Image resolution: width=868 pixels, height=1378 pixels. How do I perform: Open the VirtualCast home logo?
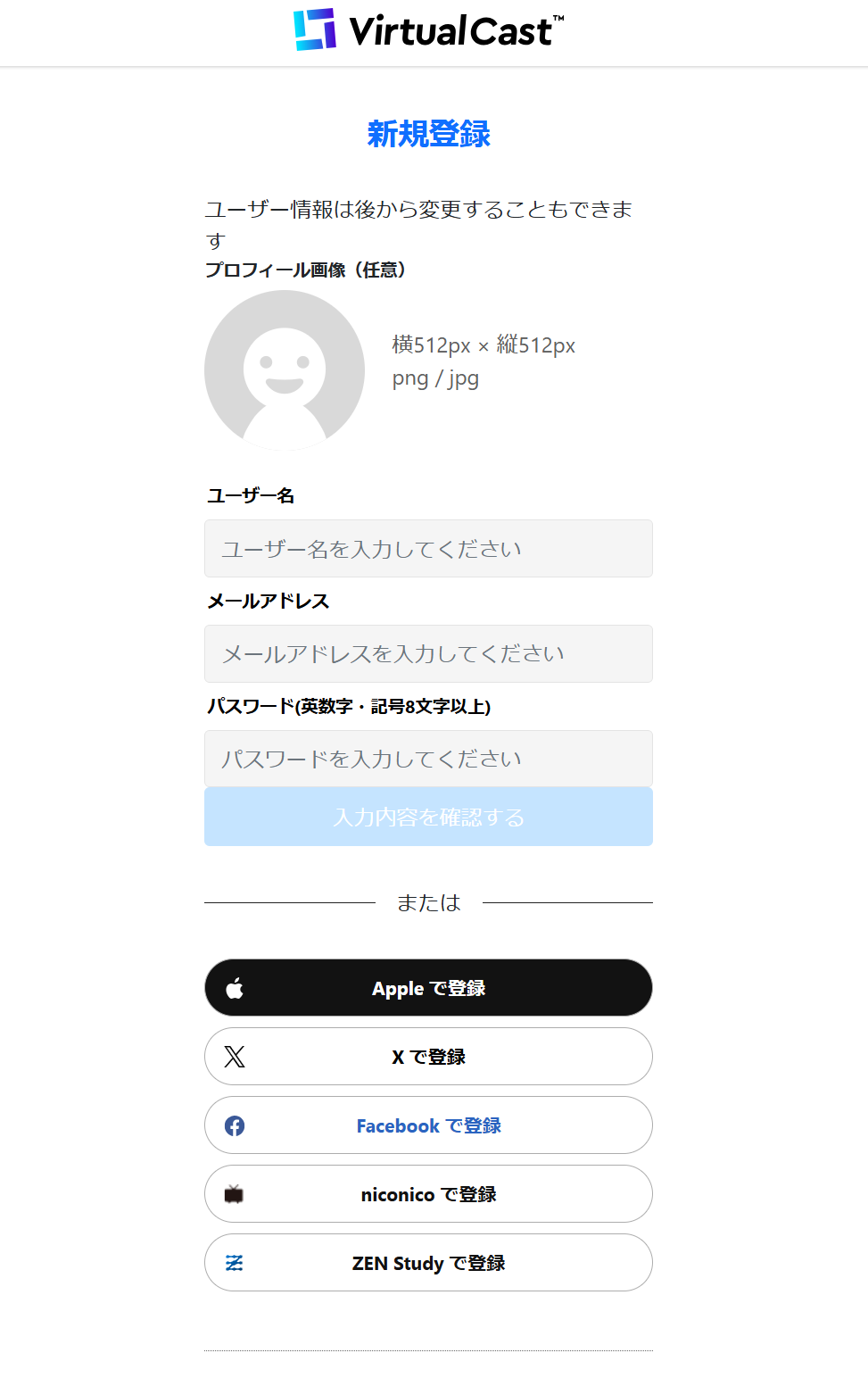(x=429, y=30)
